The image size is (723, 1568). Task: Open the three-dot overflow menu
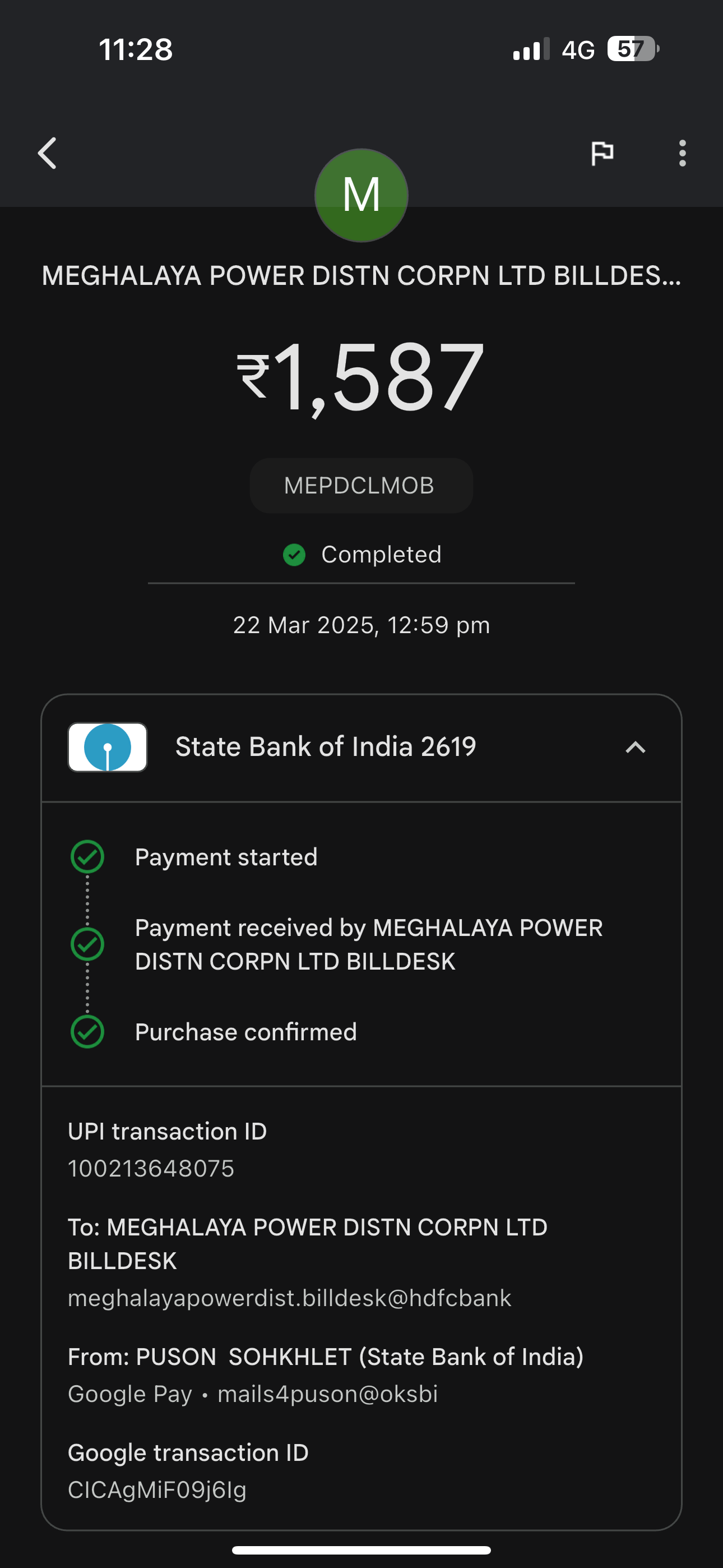682,153
